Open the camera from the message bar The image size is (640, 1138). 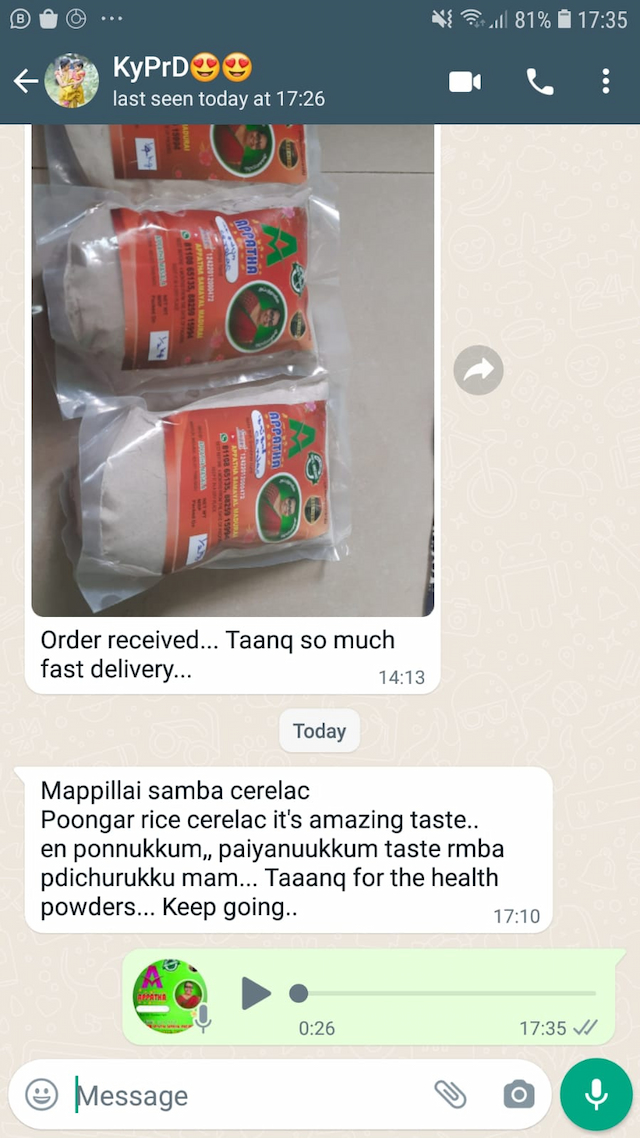(518, 1095)
